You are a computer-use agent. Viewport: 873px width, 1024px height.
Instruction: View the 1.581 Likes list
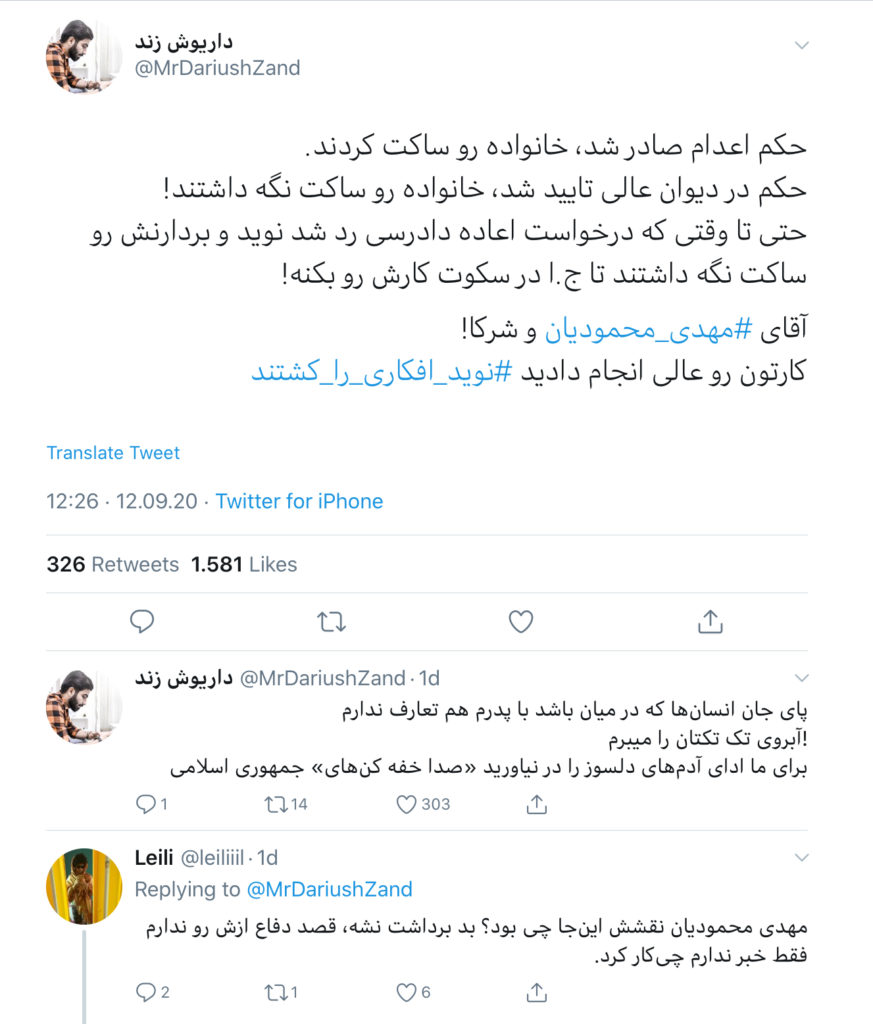coord(244,564)
